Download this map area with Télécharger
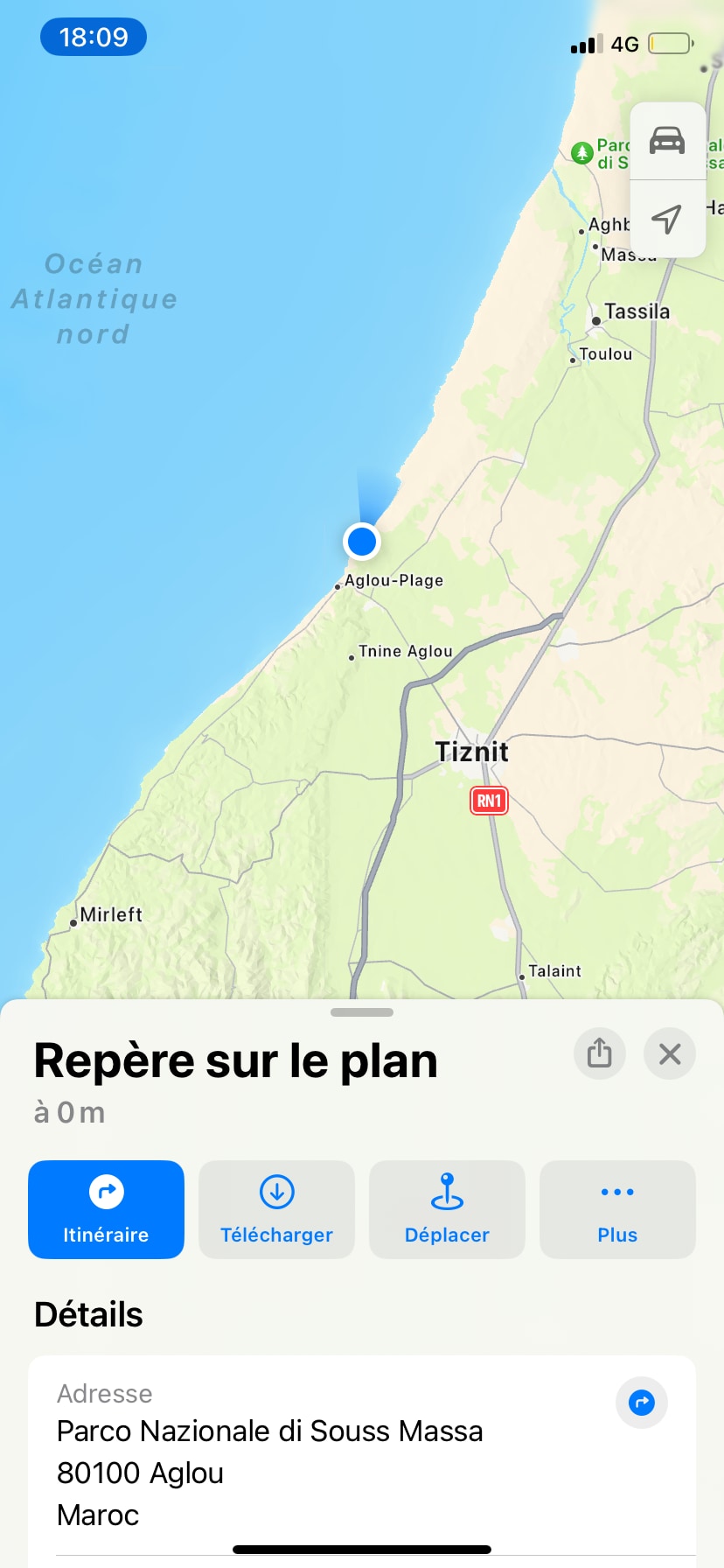 tap(276, 1209)
